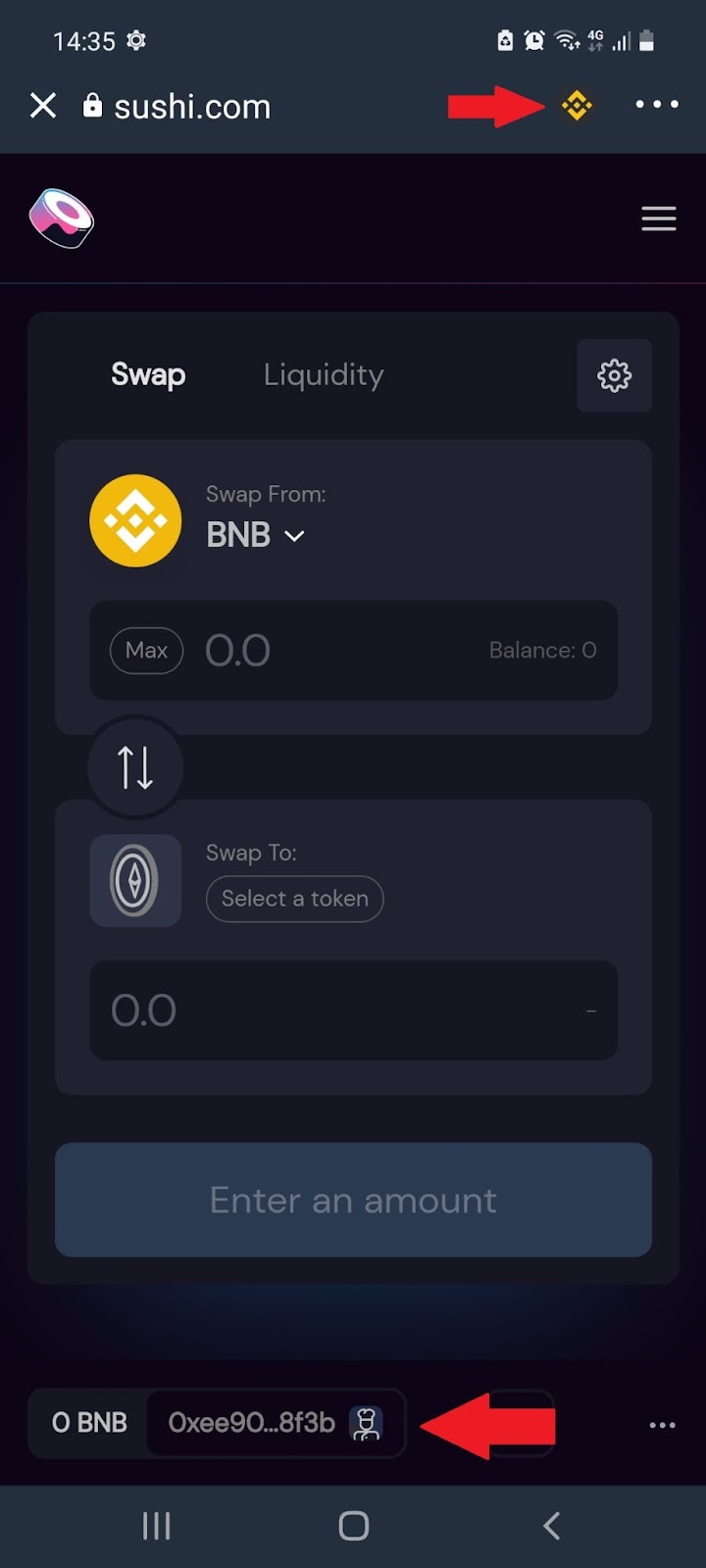This screenshot has height=1568, width=706.
Task: Open wallet address 0xee90...8f3b details
Action: 275,1423
